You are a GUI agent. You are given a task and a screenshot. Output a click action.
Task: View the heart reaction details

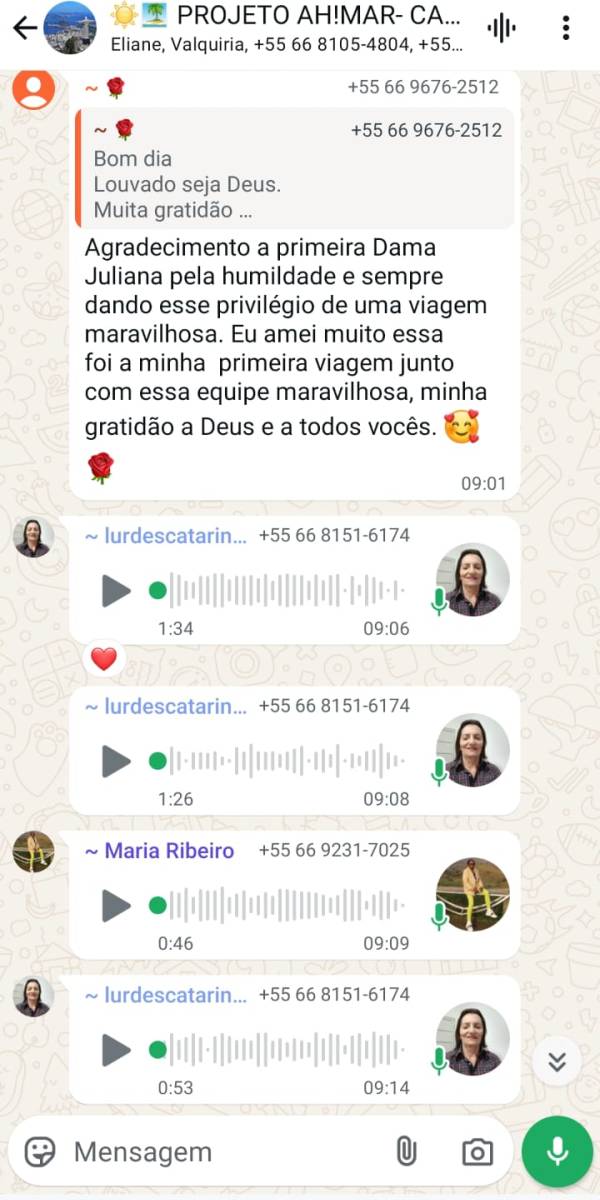tap(104, 659)
